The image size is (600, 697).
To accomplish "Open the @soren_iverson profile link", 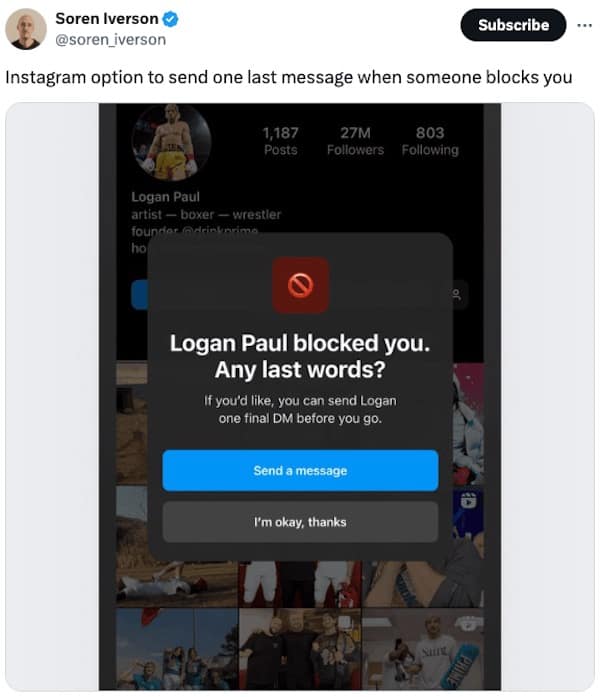I will (x=110, y=40).
